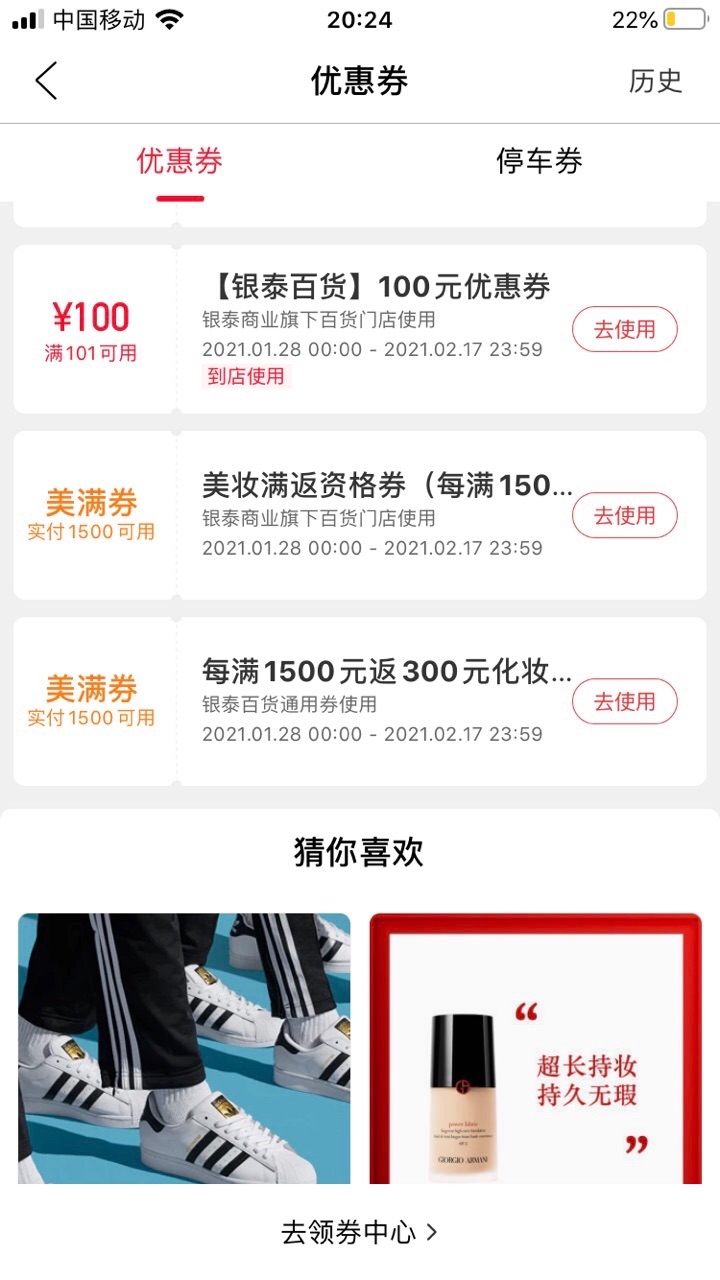
Task: Go to 去领券中心 coupon center
Action: point(359,1232)
